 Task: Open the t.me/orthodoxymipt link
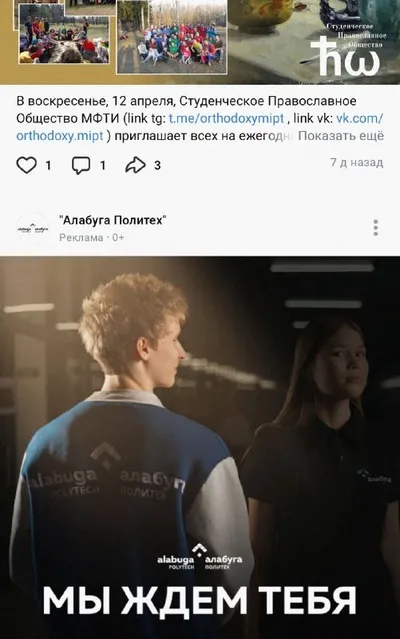(226, 118)
